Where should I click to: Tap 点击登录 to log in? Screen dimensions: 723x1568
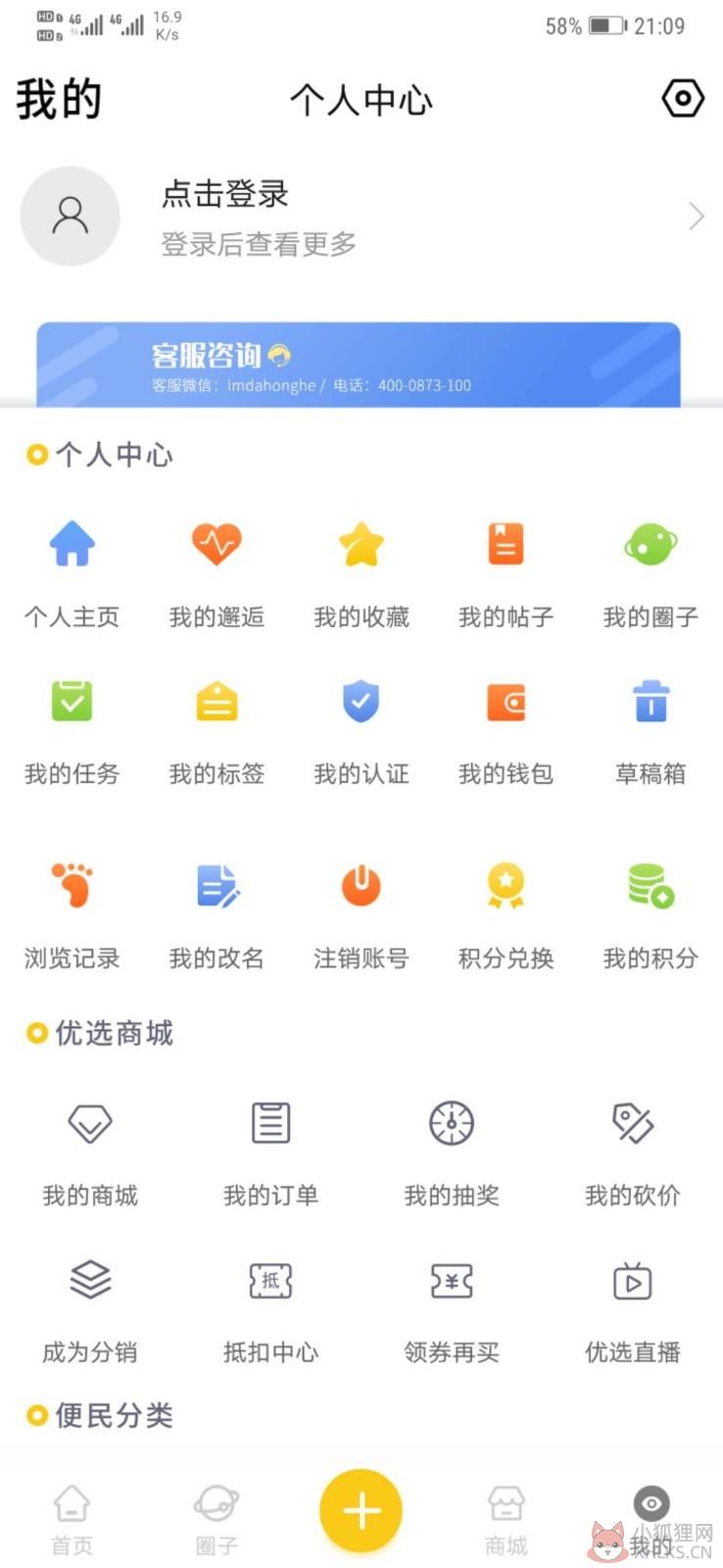pyautogui.click(x=225, y=194)
